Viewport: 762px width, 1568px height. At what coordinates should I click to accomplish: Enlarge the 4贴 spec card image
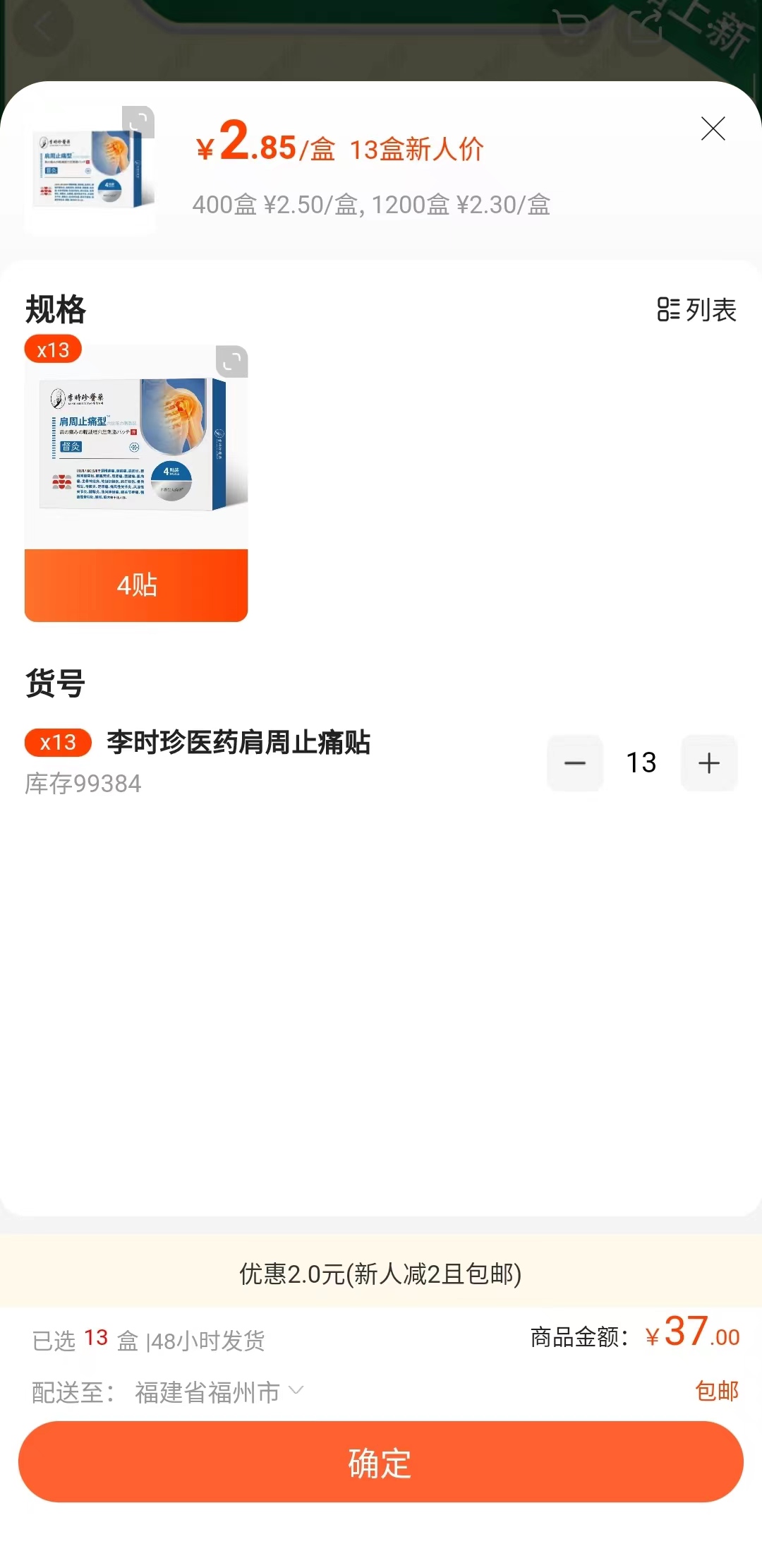point(231,361)
